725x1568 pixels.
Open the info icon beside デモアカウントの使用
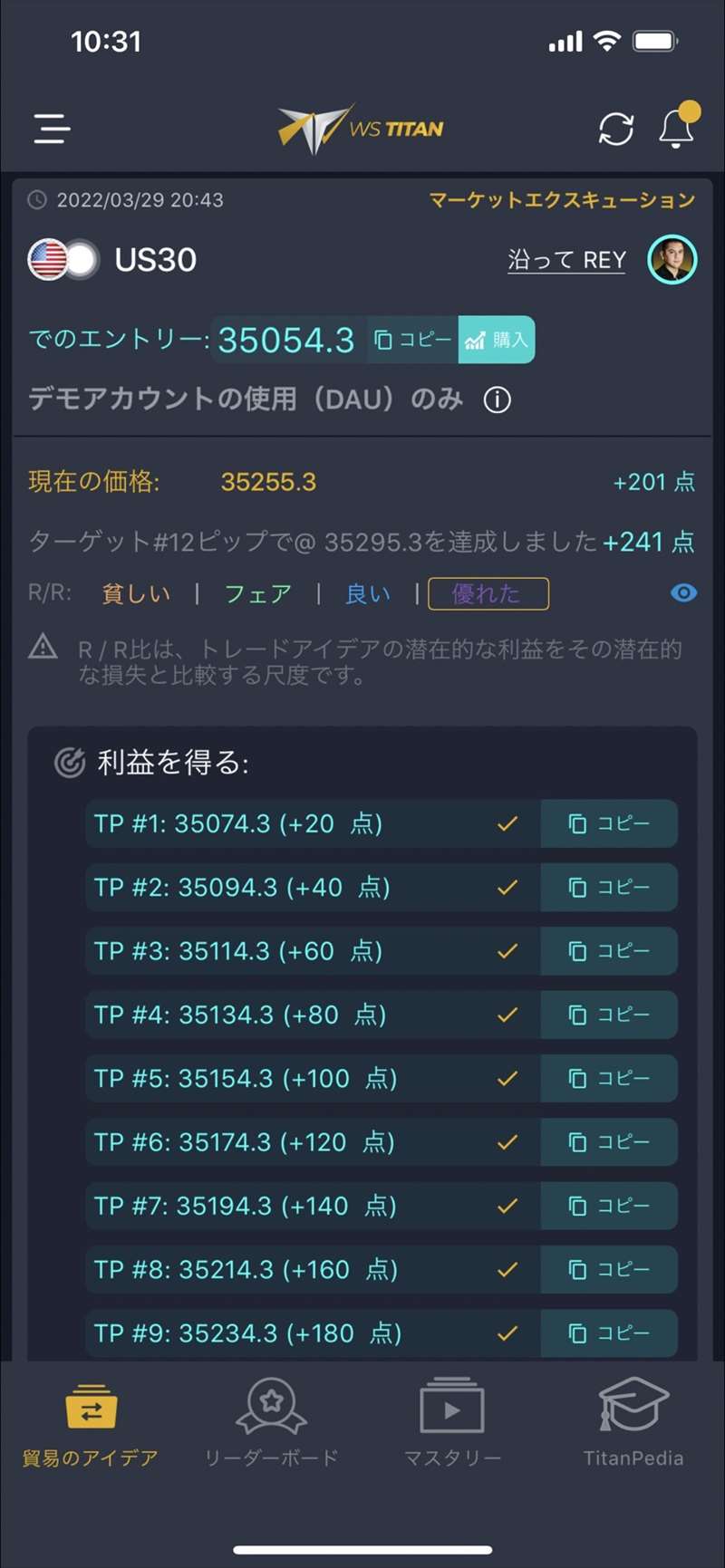pos(497,399)
